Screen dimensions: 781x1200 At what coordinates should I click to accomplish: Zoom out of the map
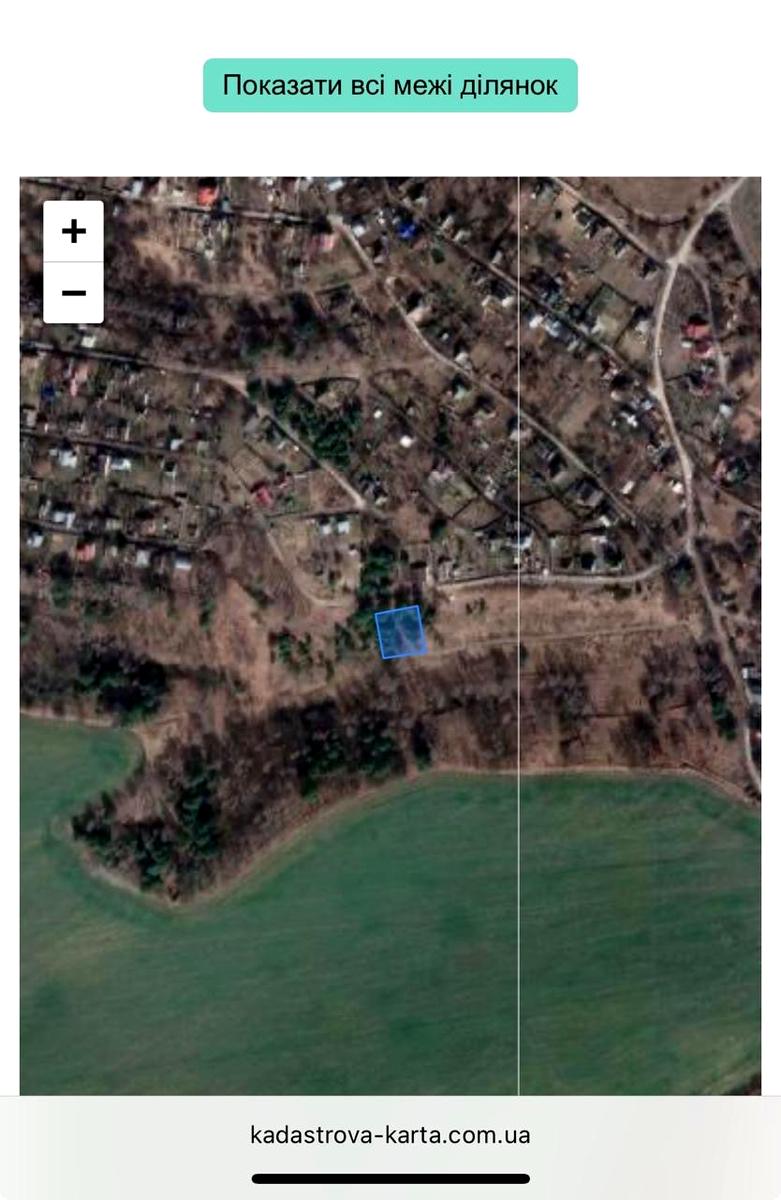coord(73,293)
